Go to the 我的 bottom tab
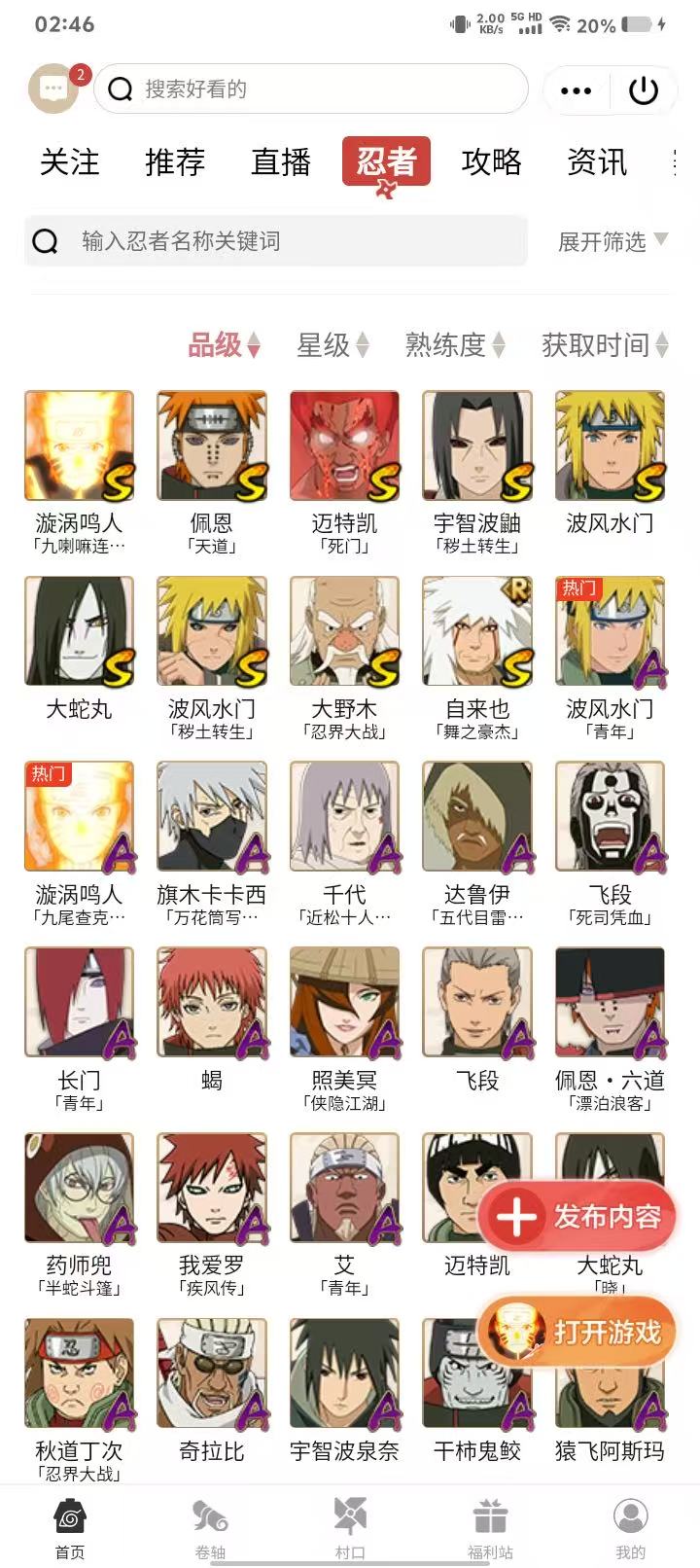The width and height of the screenshot is (700, 1568). click(630, 1528)
